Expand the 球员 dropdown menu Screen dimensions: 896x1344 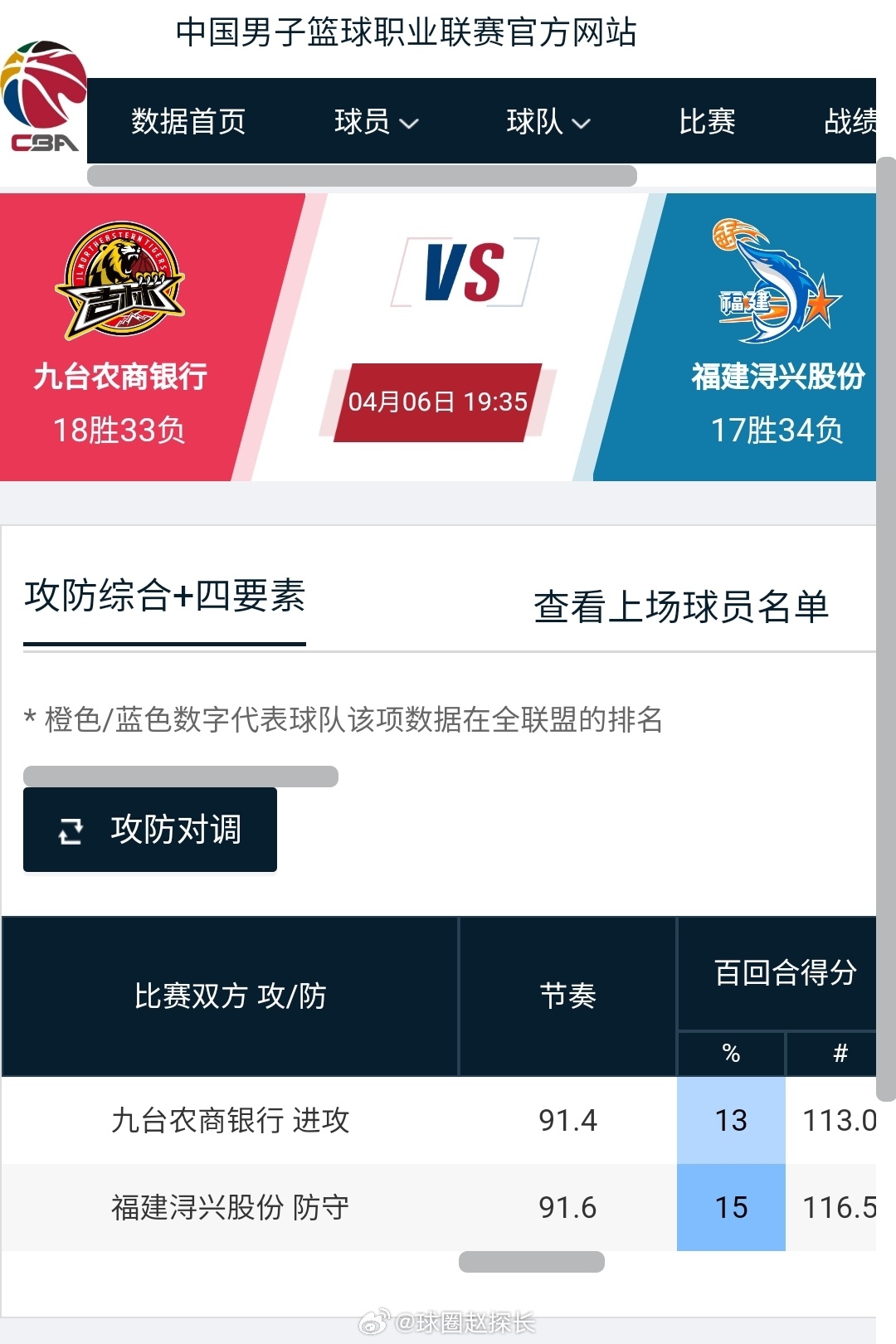(x=376, y=122)
